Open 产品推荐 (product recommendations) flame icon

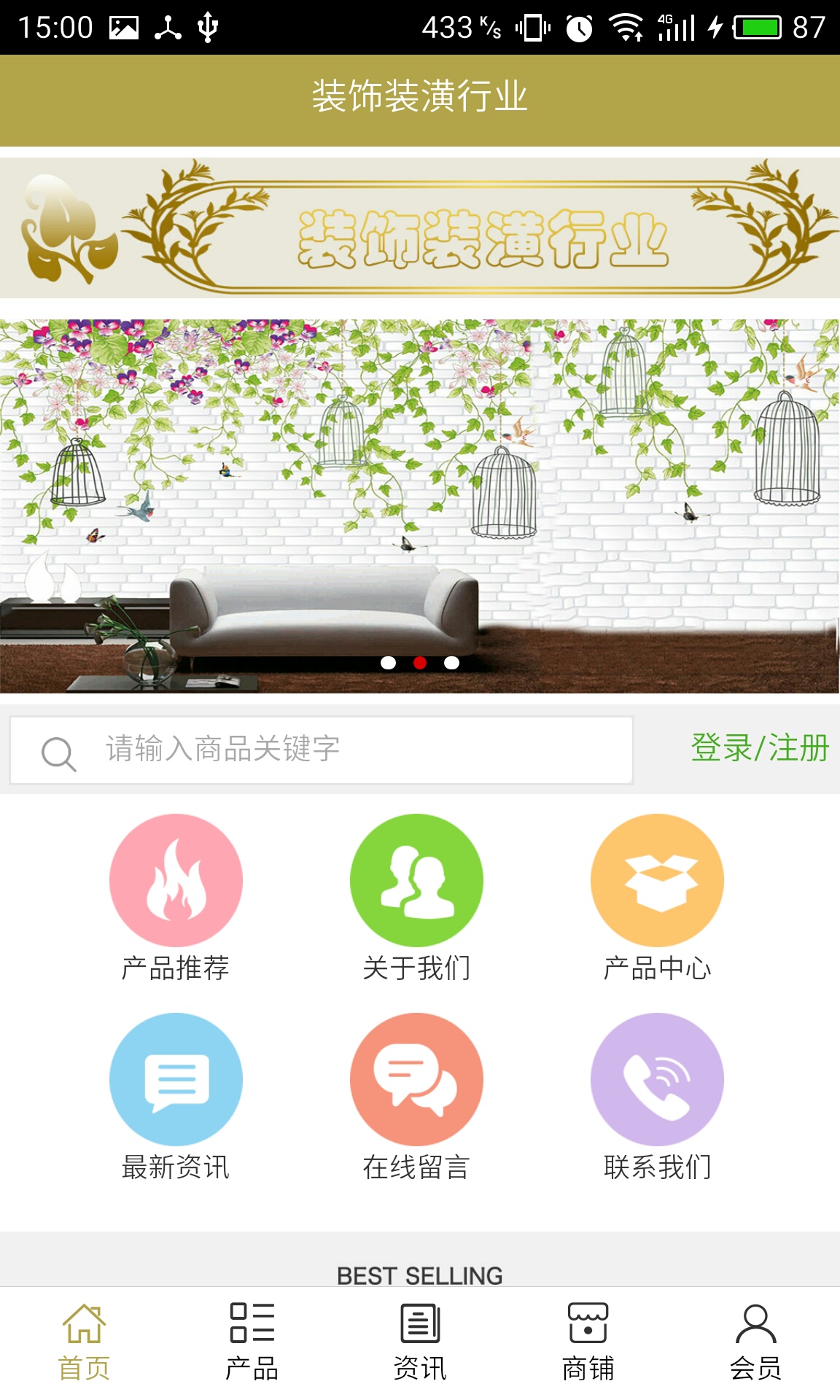click(x=175, y=879)
